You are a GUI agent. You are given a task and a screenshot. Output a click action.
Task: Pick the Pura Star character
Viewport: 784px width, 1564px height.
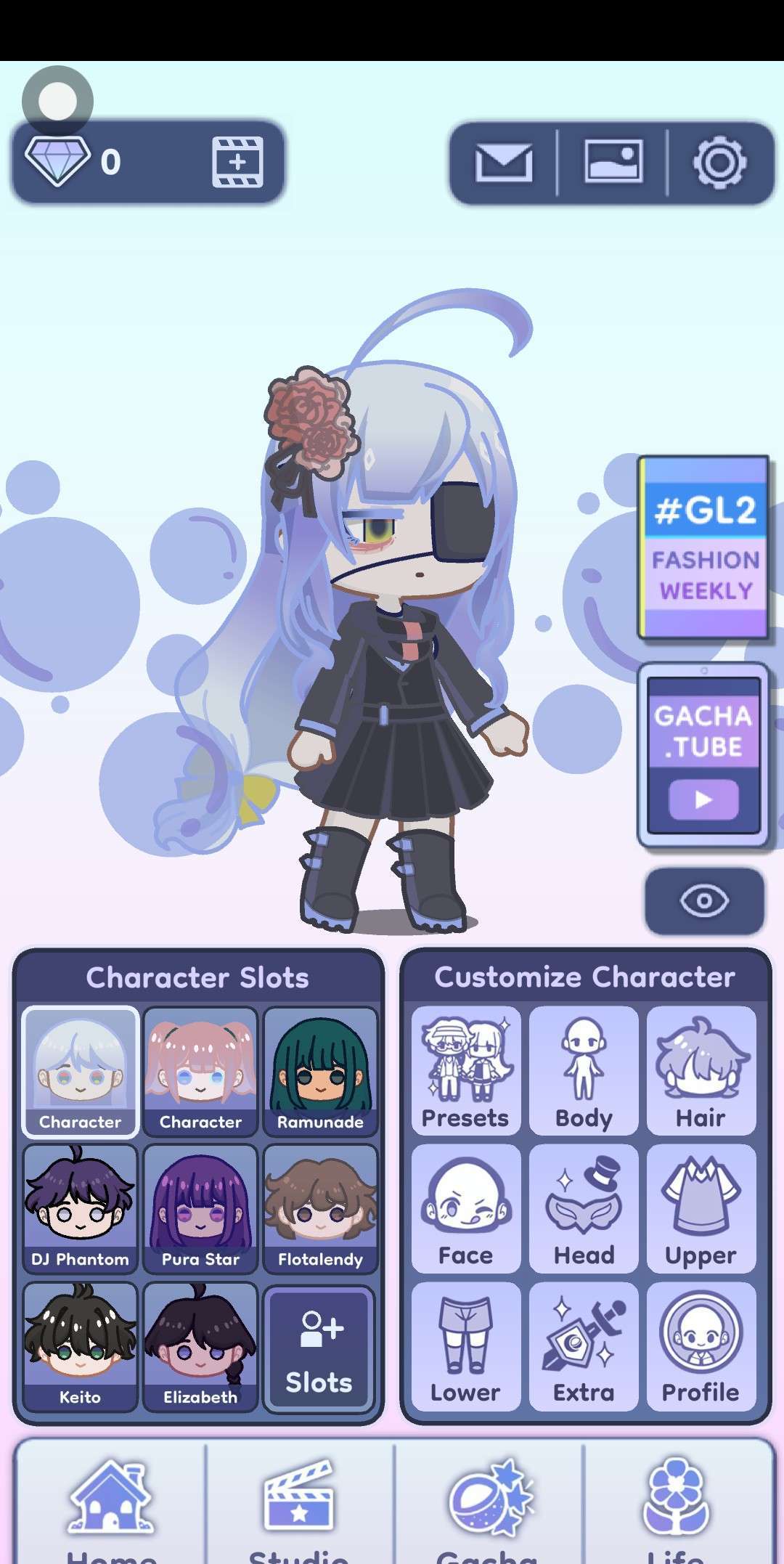click(200, 1208)
